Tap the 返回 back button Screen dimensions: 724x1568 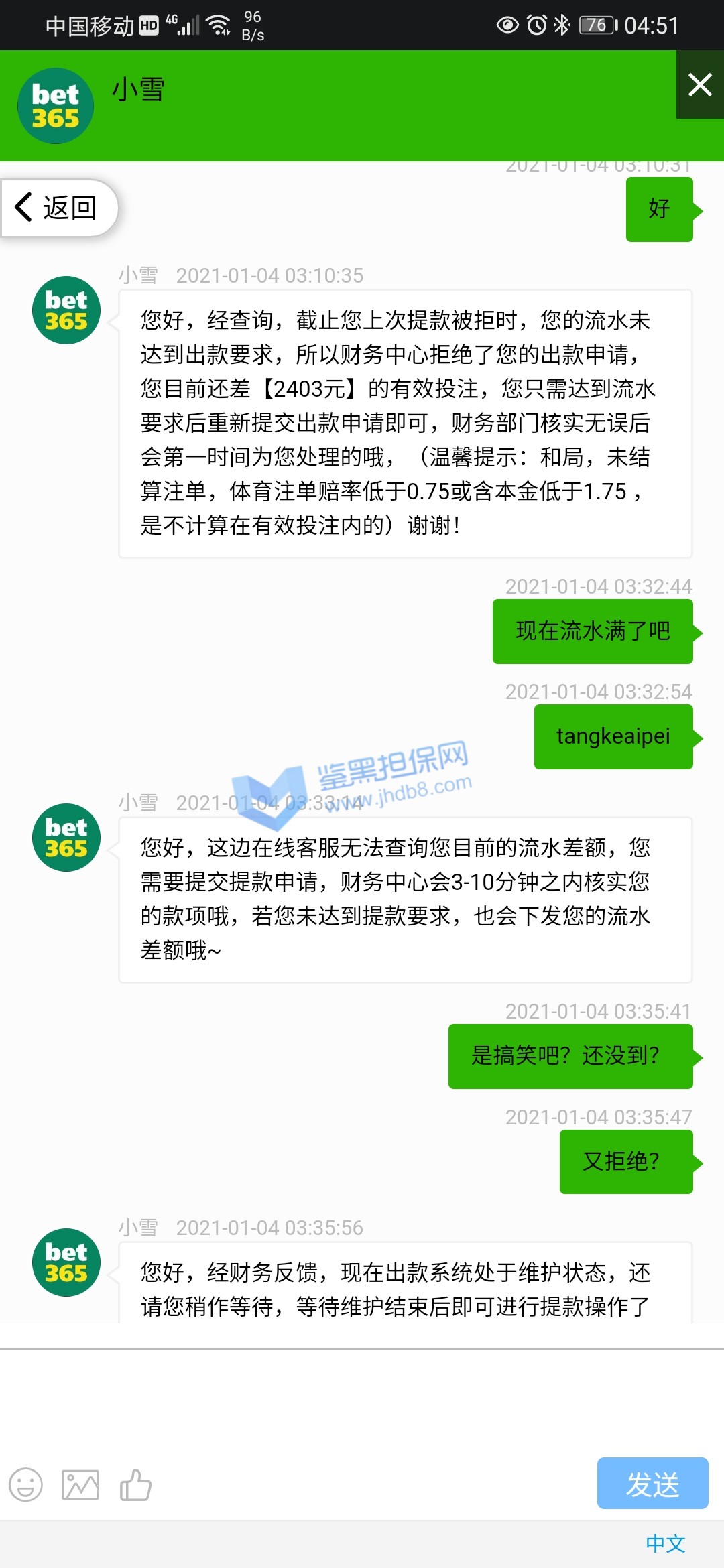click(58, 208)
